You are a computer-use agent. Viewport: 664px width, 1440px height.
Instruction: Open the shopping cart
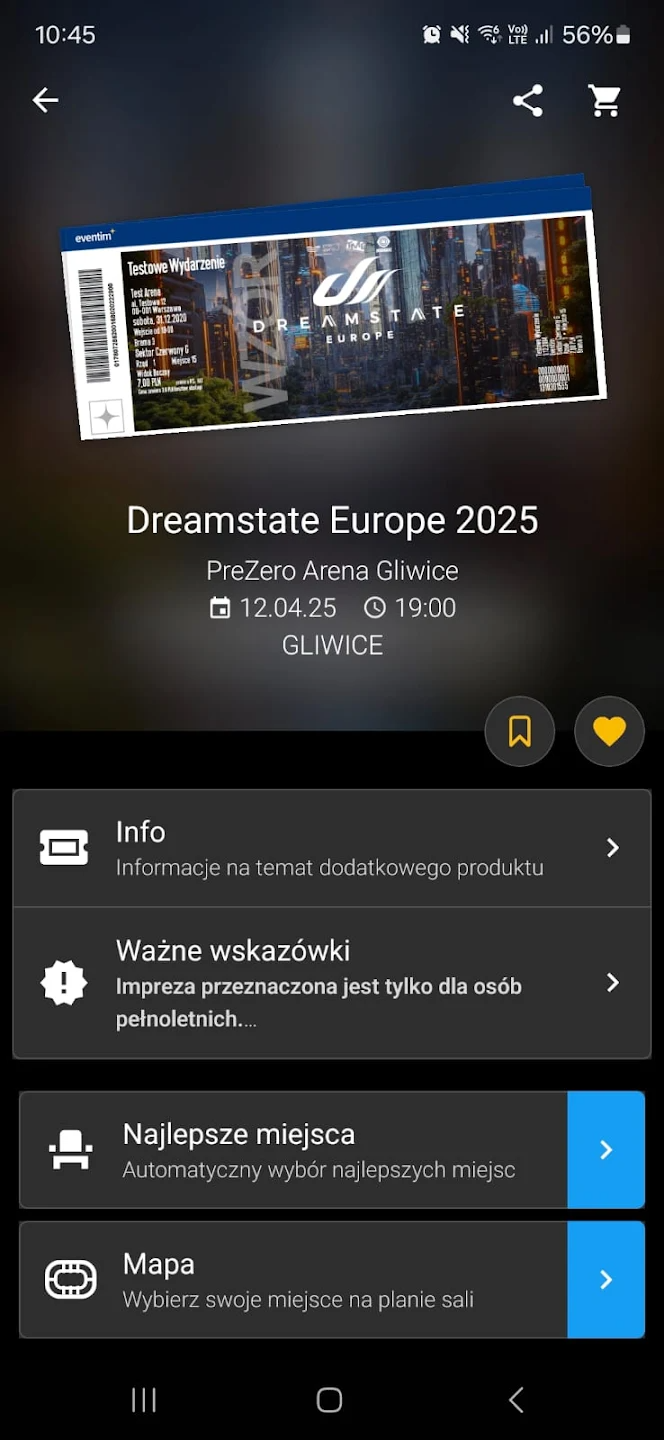pyautogui.click(x=604, y=100)
